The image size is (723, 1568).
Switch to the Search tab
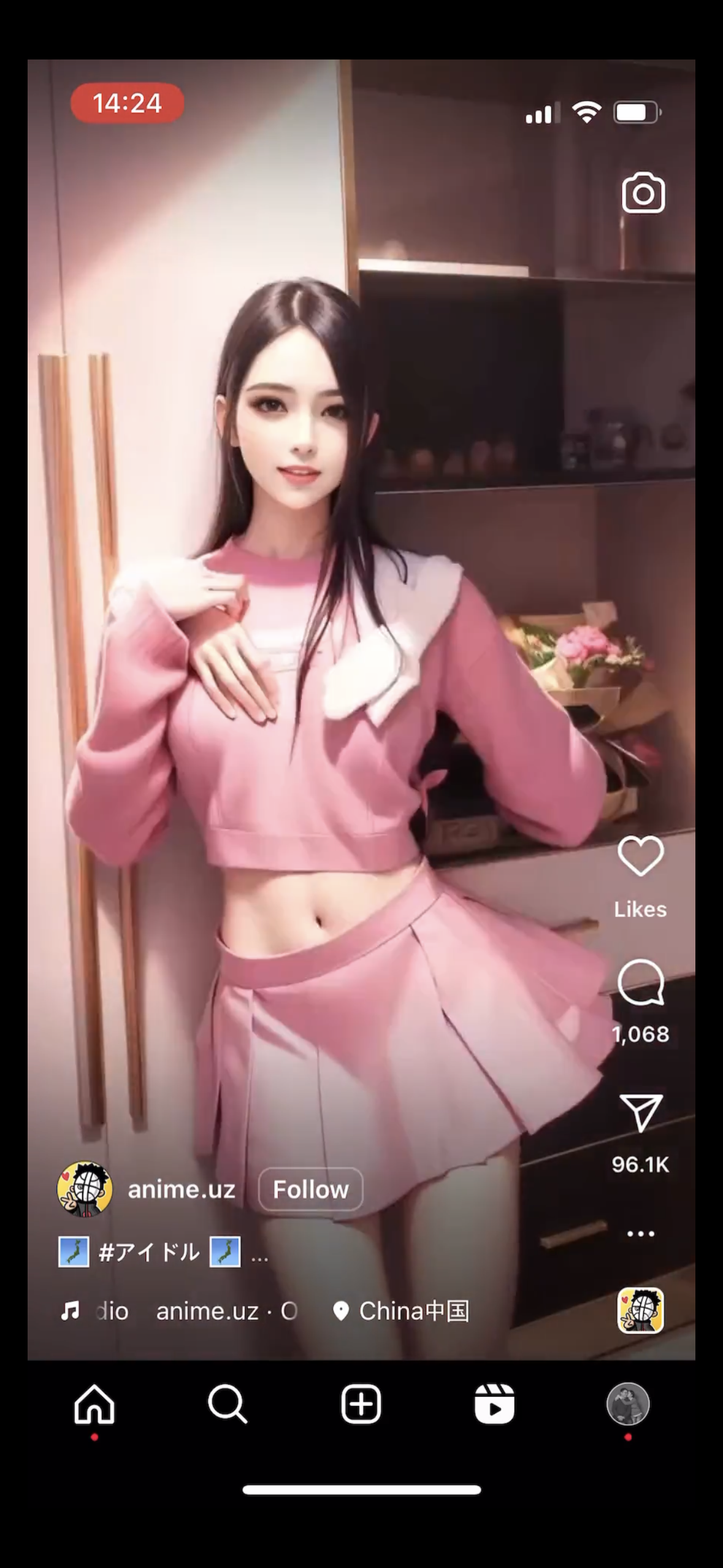click(228, 1404)
